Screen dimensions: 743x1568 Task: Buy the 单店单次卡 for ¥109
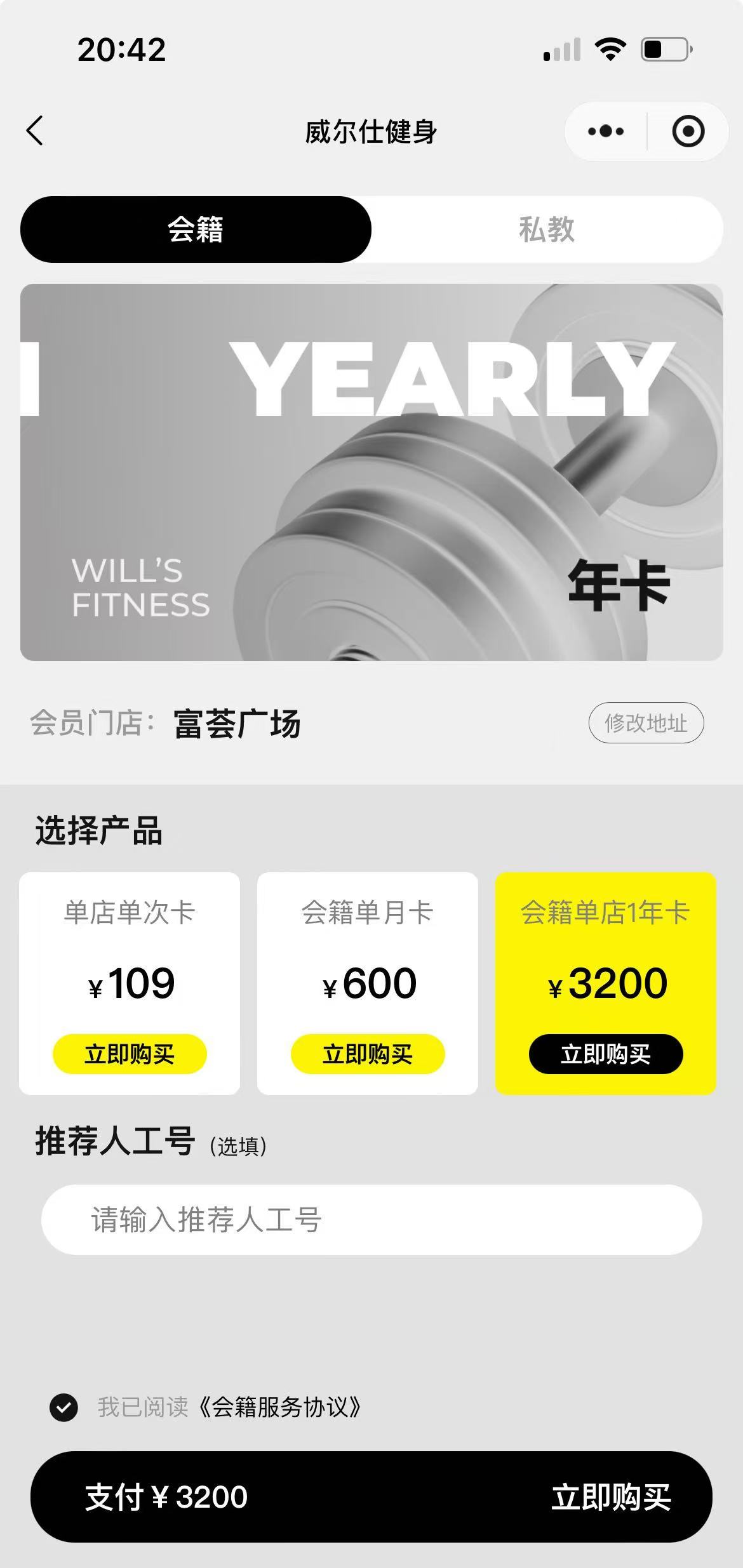(x=130, y=1054)
